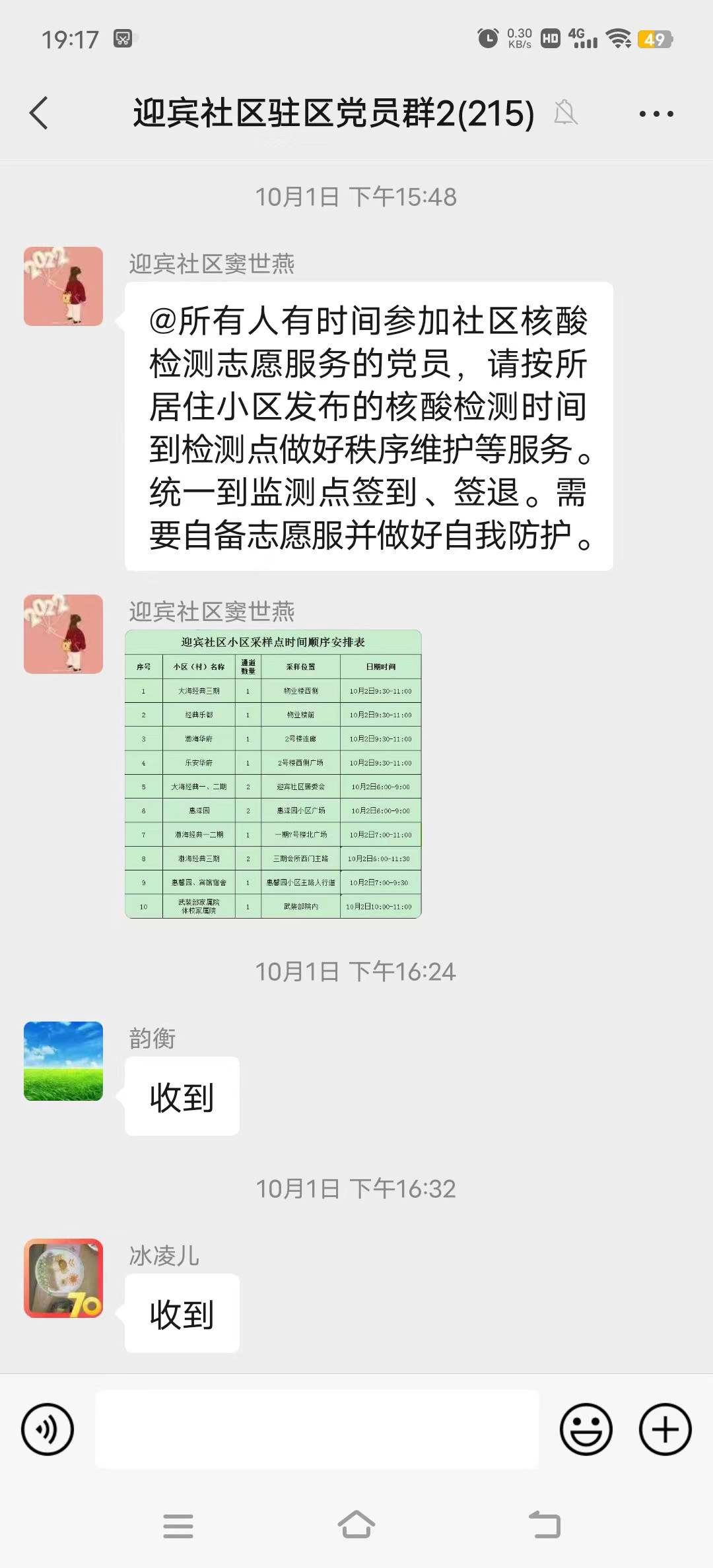Go back from the group chat
The image size is (713, 1568).
tap(39, 113)
